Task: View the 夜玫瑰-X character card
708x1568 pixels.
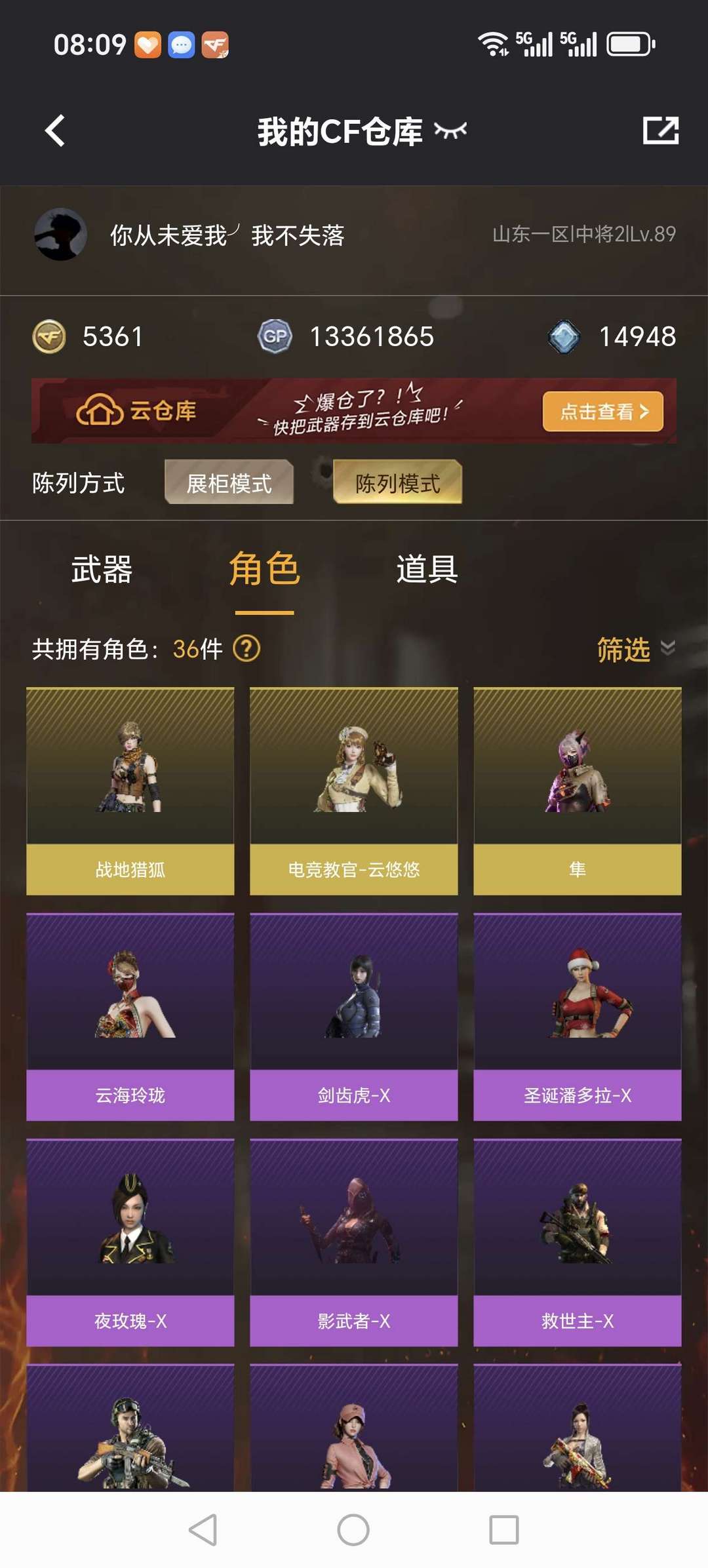Action: [130, 1242]
